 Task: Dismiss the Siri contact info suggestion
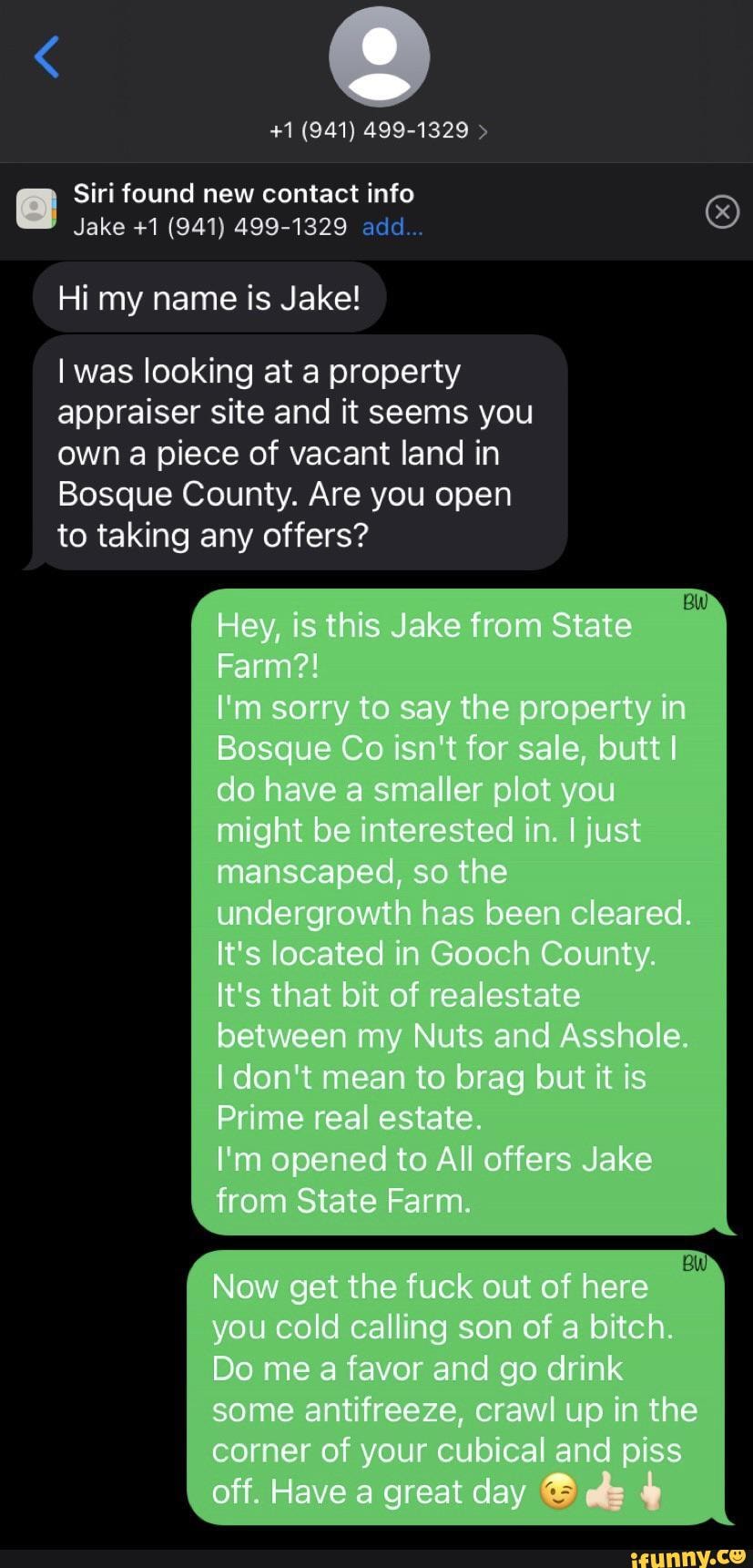722,212
